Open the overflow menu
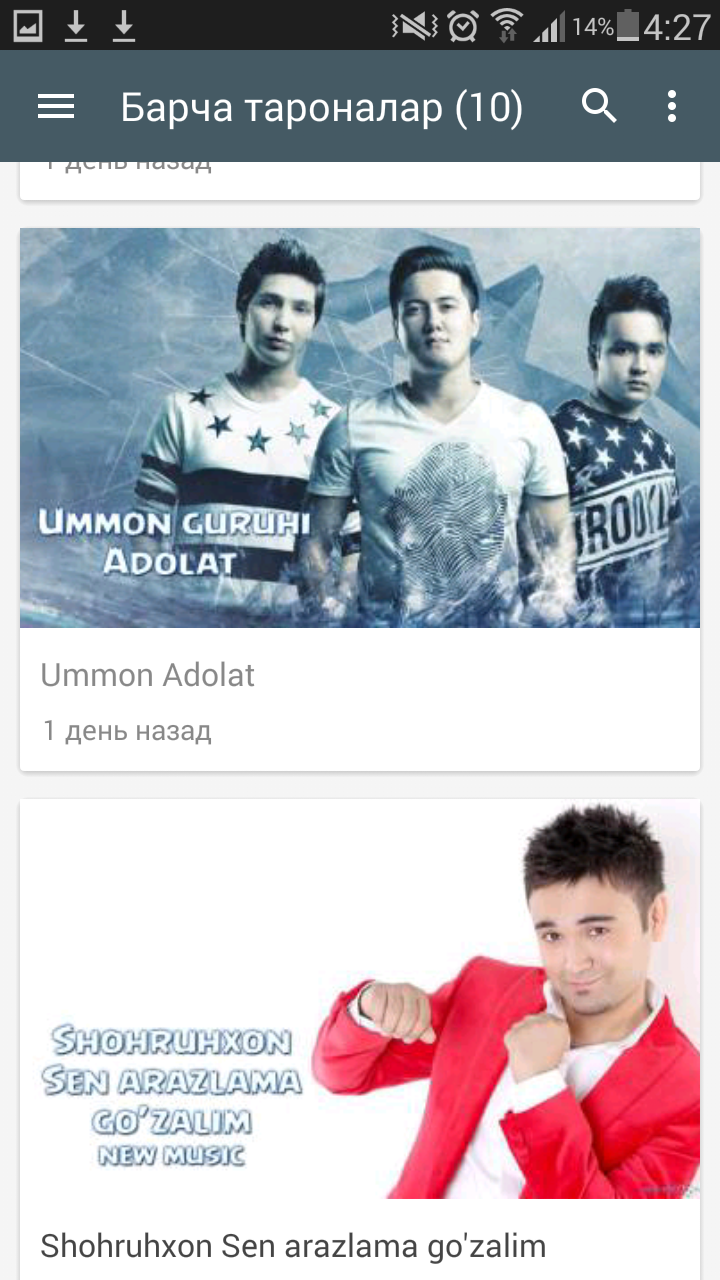Viewport: 720px width, 1280px height. coord(672,106)
